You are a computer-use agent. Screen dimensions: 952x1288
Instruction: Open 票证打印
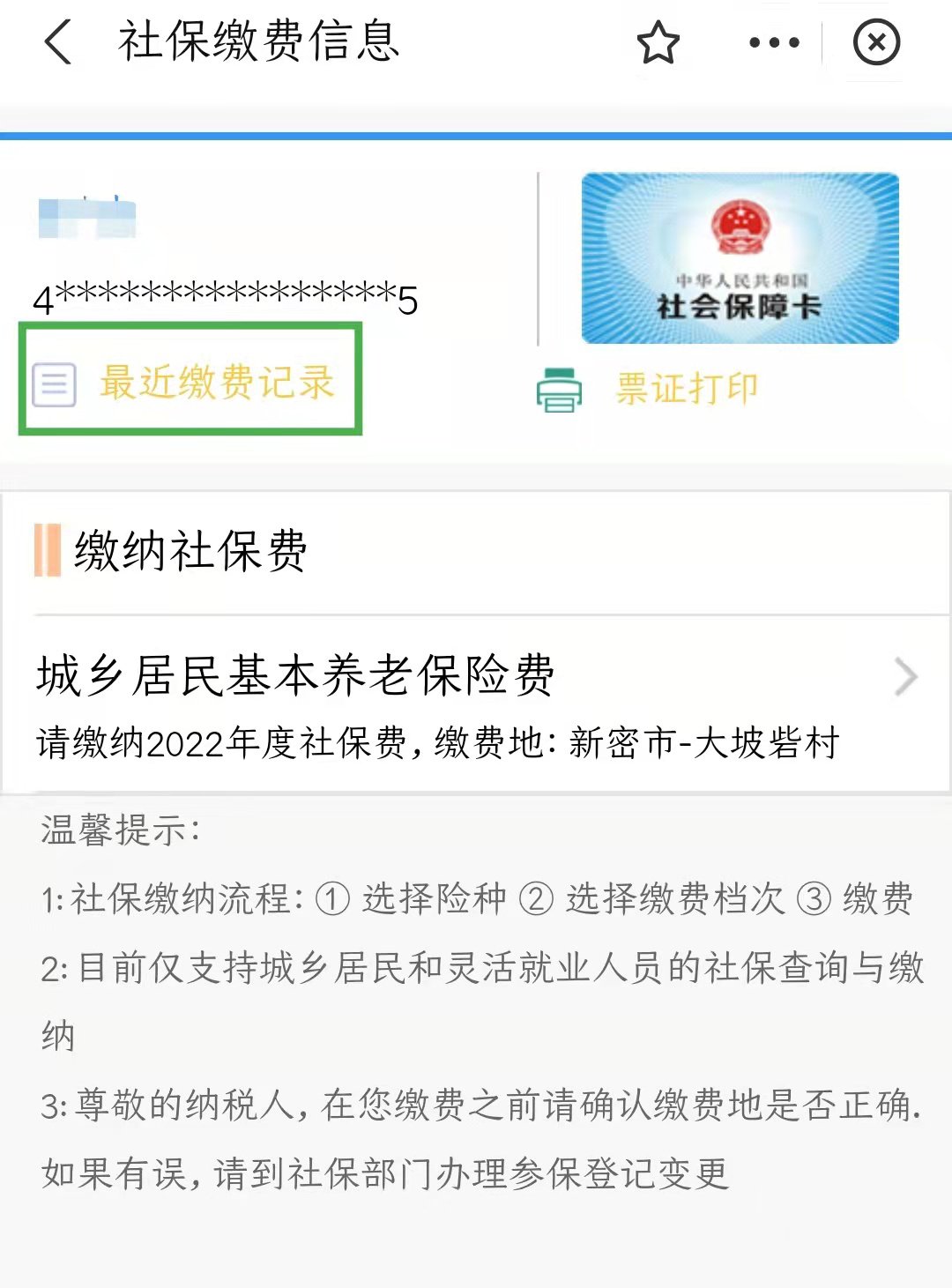(x=649, y=389)
